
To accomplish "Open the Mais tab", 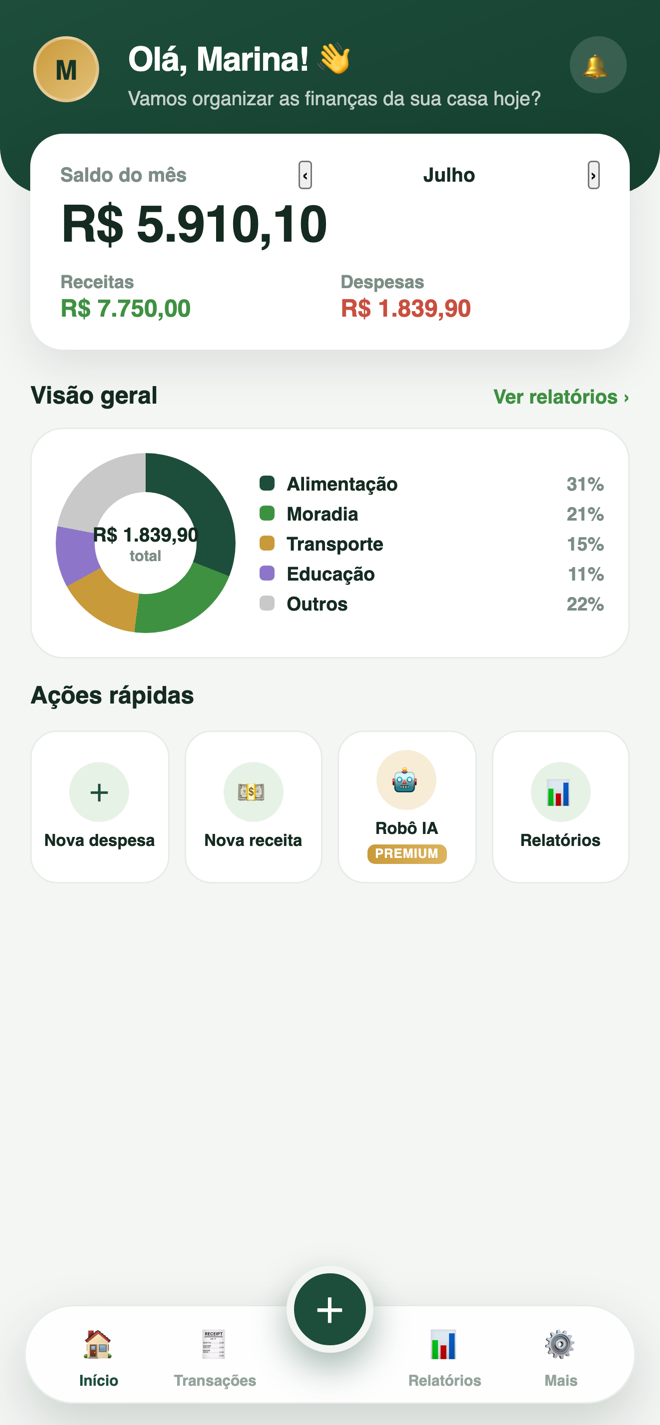I will coord(560,1358).
